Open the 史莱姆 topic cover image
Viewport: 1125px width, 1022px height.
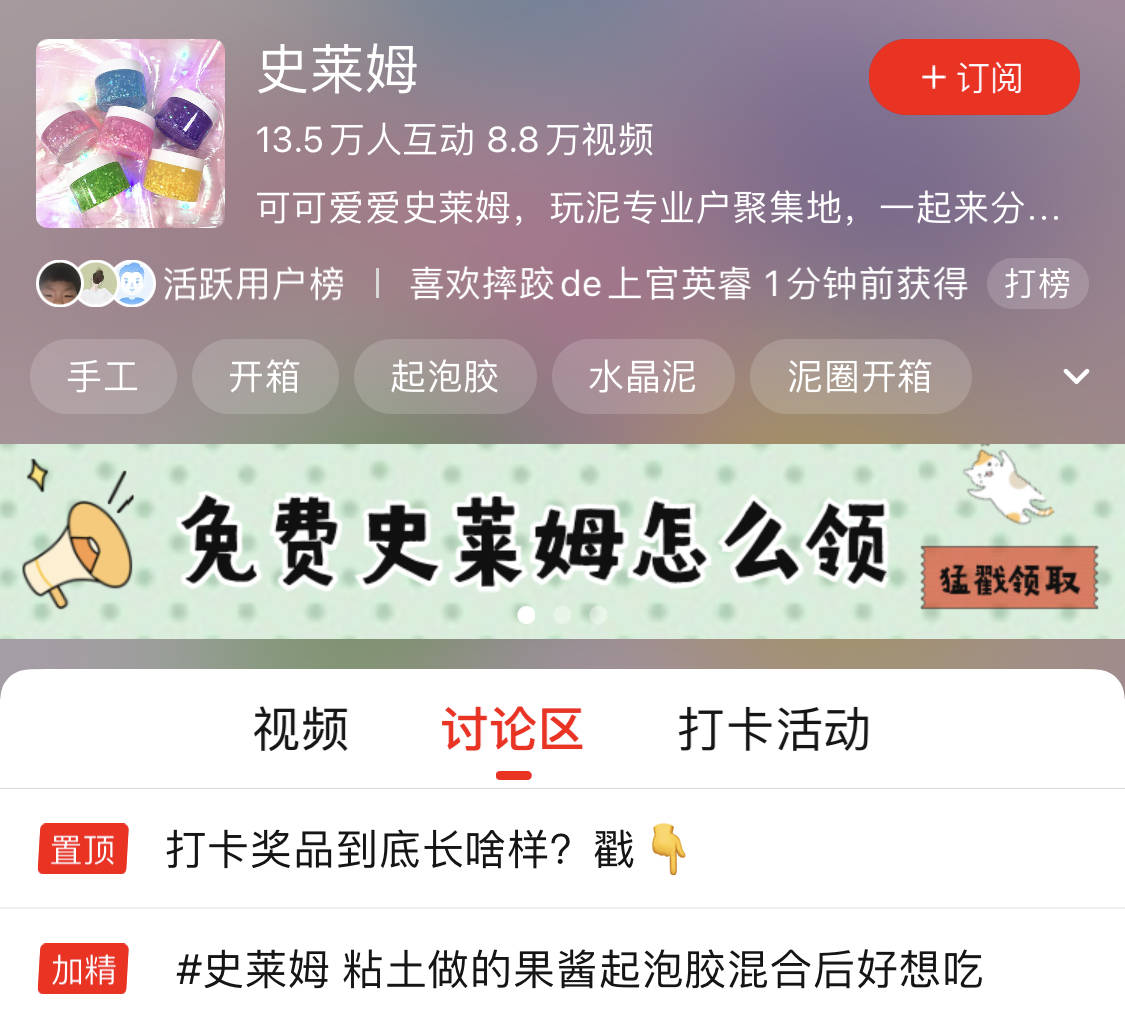130,133
